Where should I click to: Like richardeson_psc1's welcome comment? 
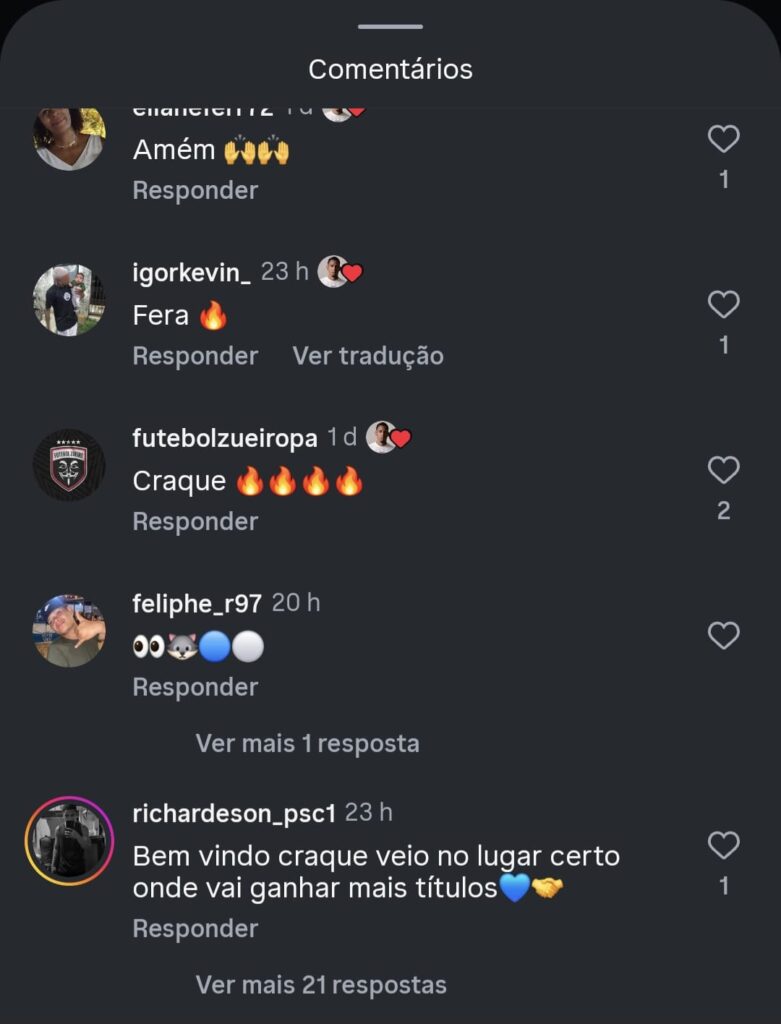click(723, 846)
